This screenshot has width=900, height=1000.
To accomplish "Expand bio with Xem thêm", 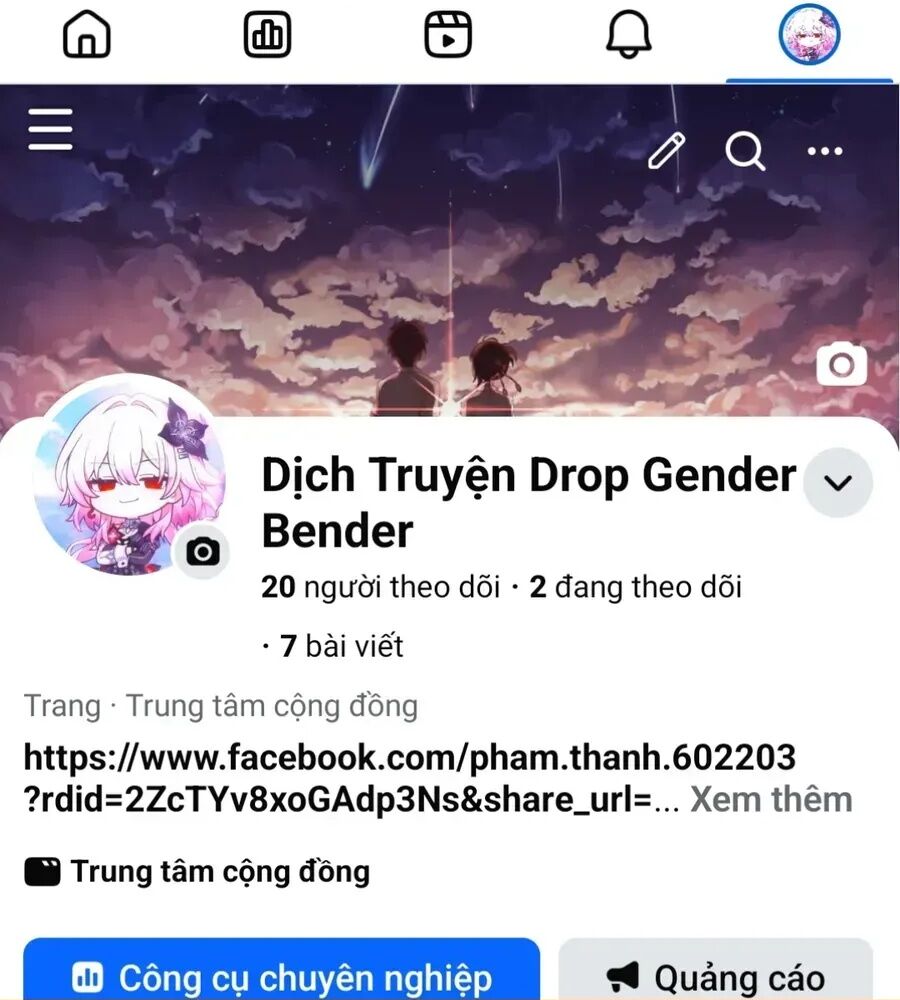I will click(x=771, y=799).
